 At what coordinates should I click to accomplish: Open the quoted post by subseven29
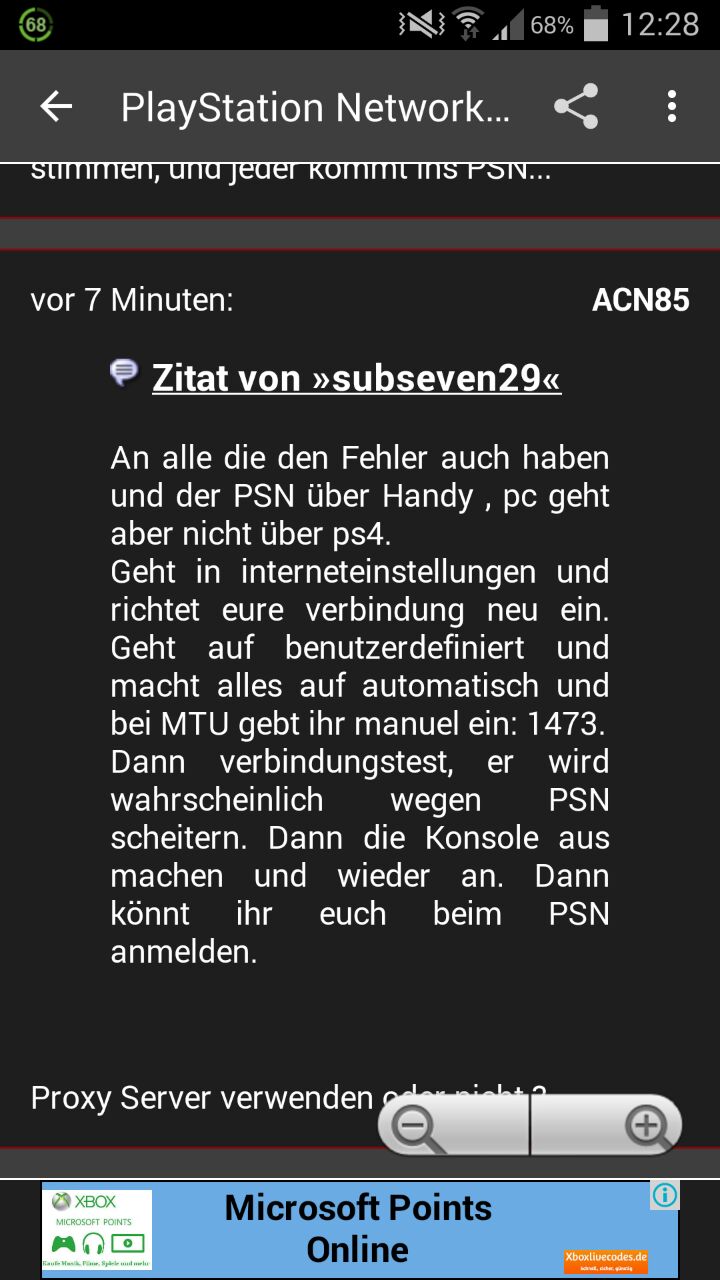(356, 379)
